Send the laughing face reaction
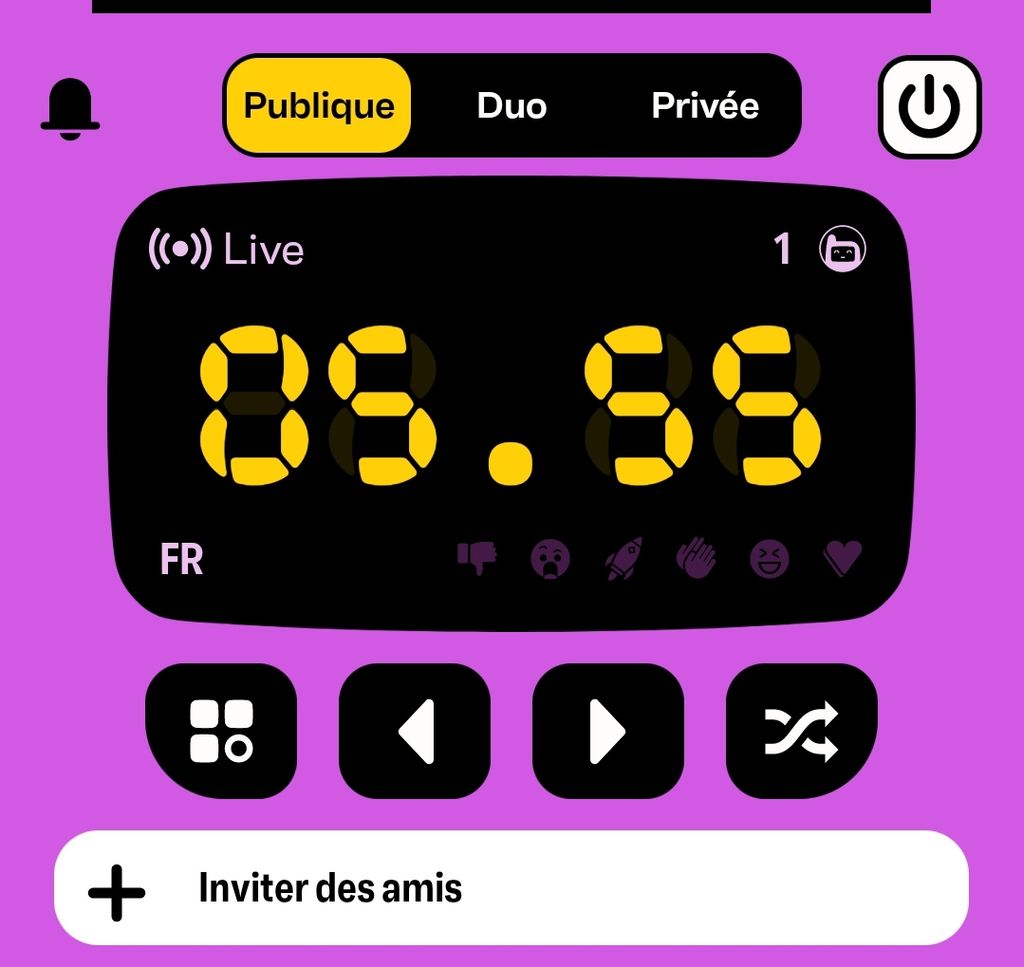This screenshot has width=1024, height=967. point(770,559)
